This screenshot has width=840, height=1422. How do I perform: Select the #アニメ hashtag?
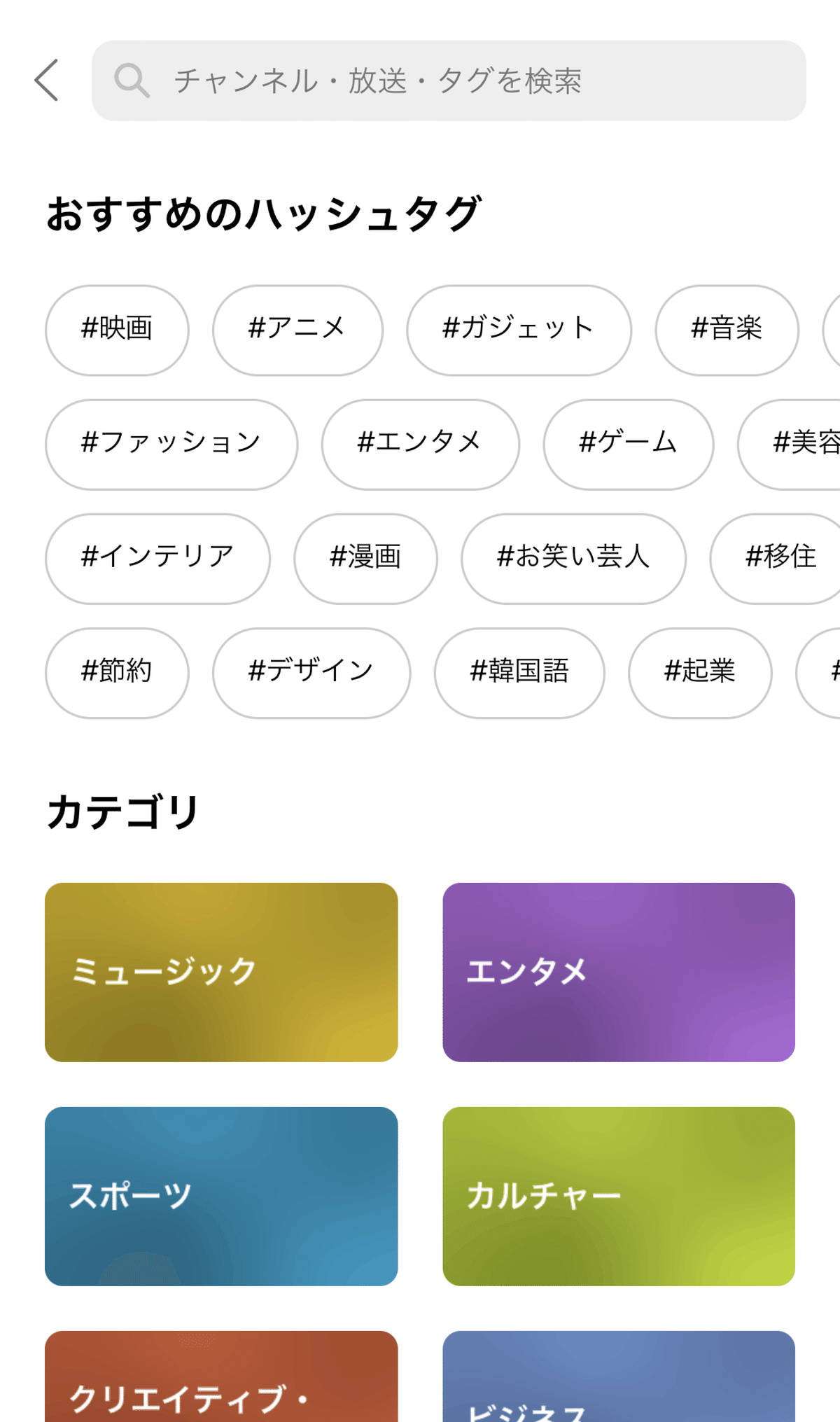296,329
